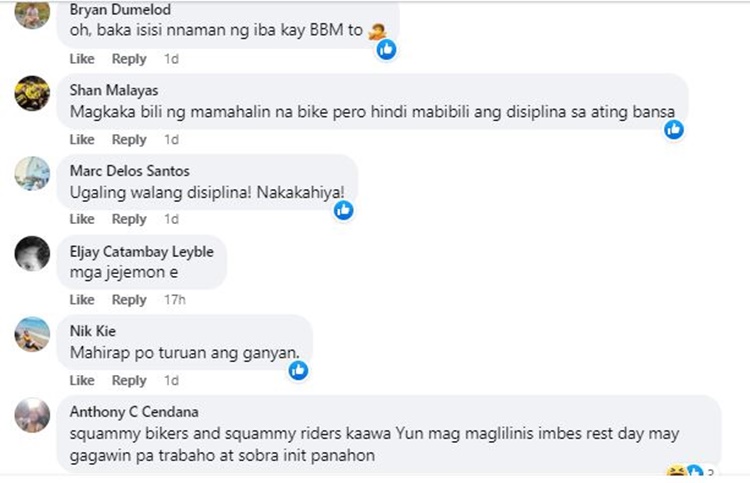Open reactions on Shan Malayas's comment
Image resolution: width=750 pixels, height=483 pixels.
pyautogui.click(x=674, y=129)
